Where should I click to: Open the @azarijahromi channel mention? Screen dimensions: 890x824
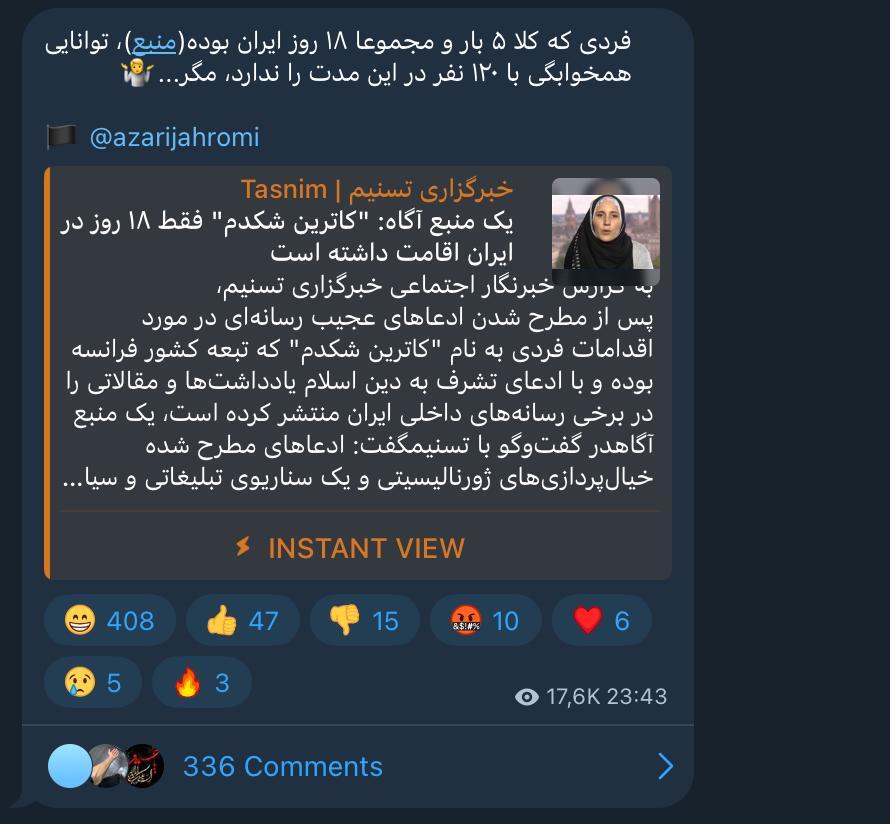tap(174, 137)
